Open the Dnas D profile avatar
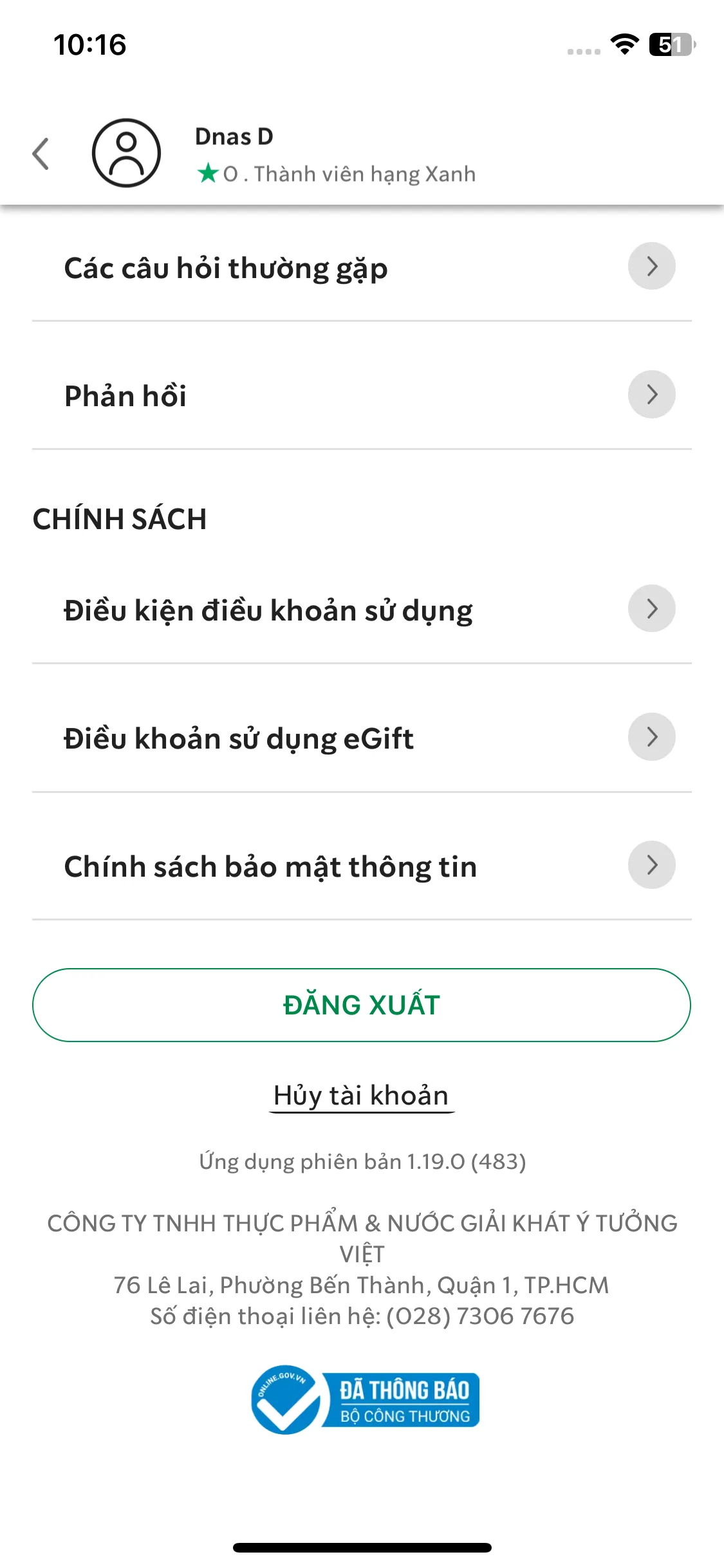Screen dimensions: 724x1568 126,153
